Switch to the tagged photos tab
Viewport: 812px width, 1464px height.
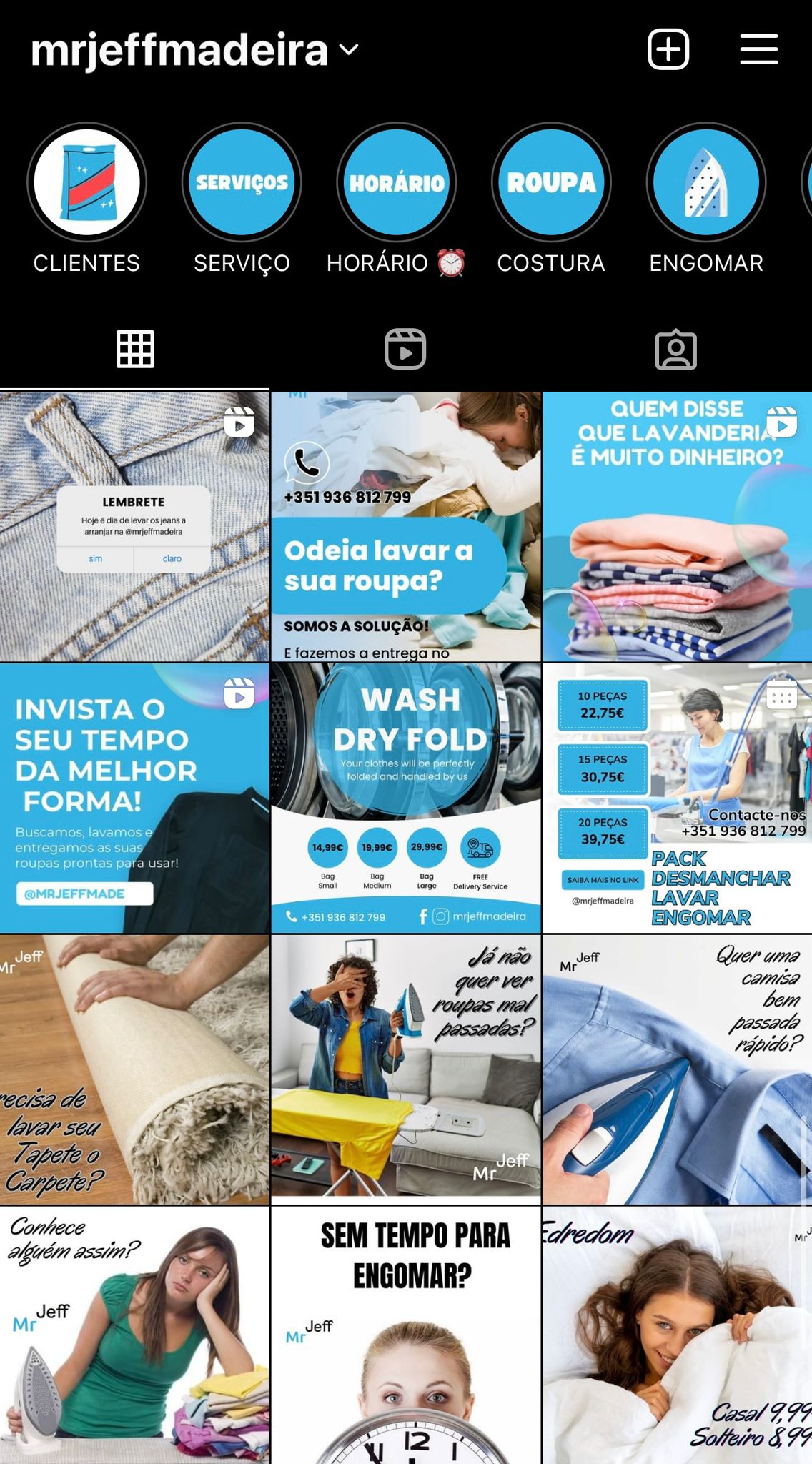click(x=675, y=350)
